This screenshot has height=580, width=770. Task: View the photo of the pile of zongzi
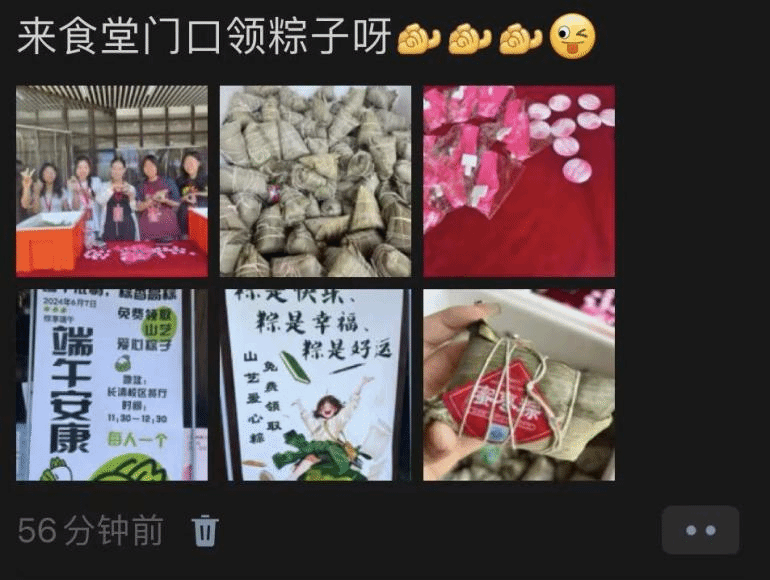(315, 181)
